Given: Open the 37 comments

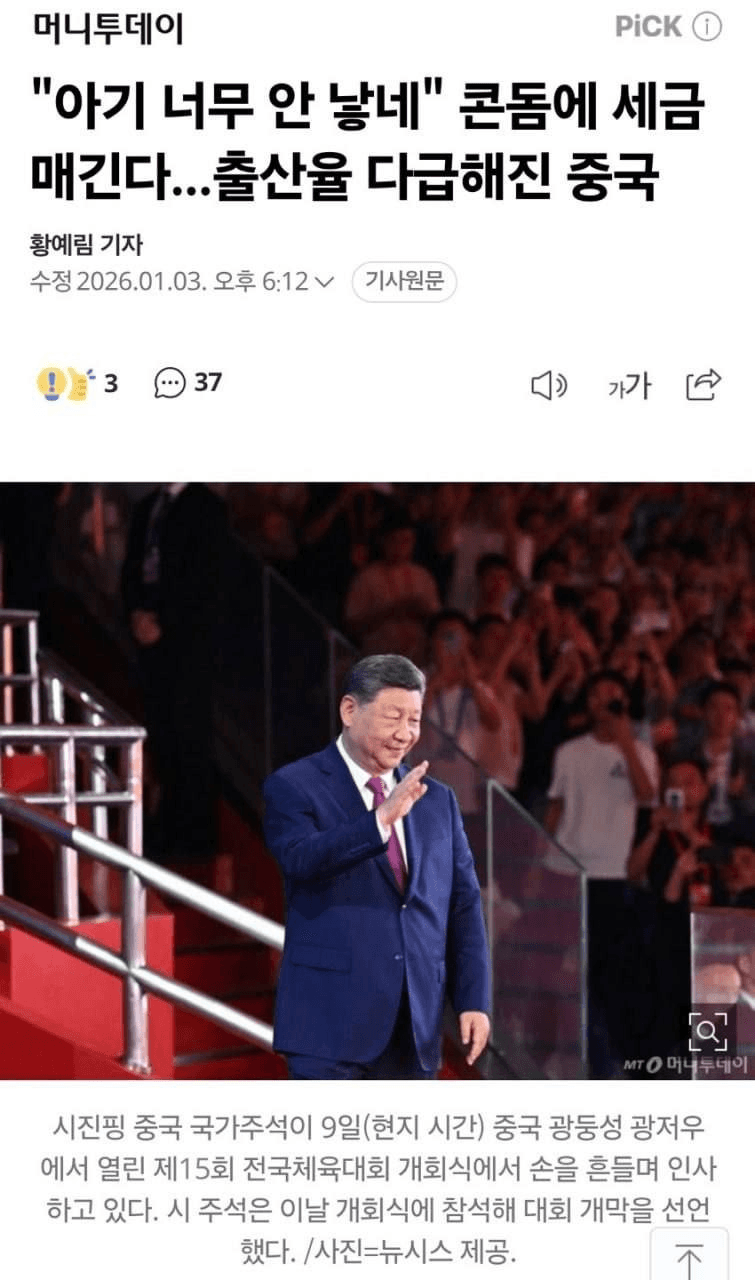Looking at the screenshot, I should pyautogui.click(x=187, y=383).
